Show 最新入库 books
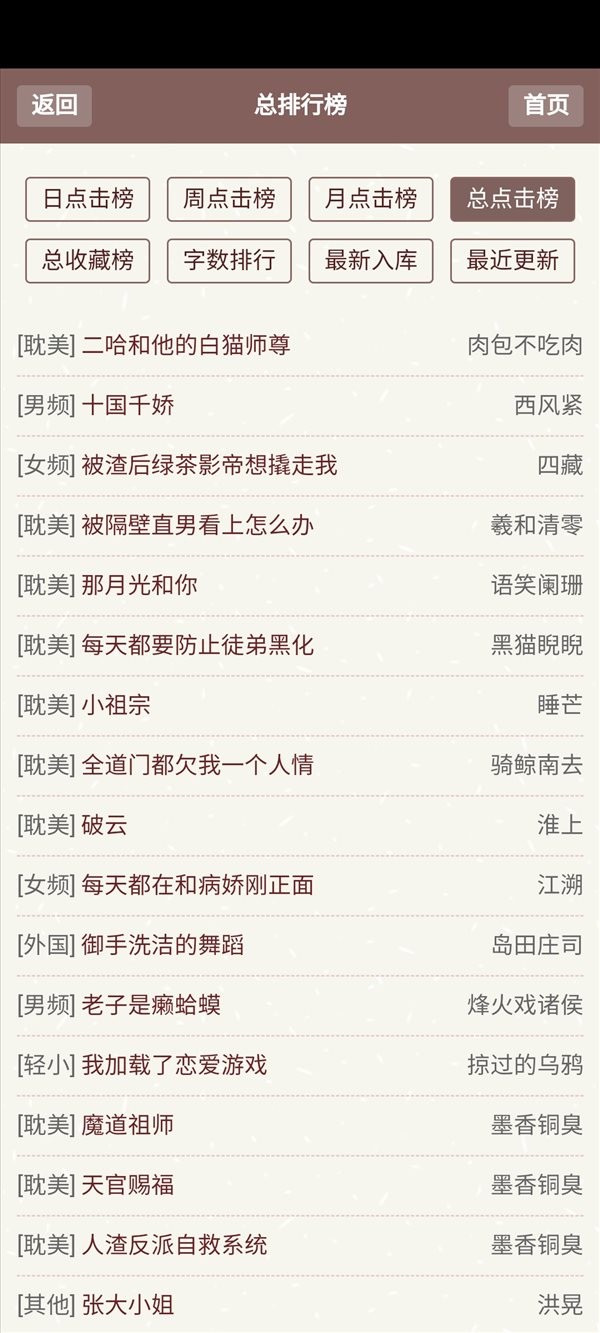The width and height of the screenshot is (600, 1333). [x=371, y=261]
